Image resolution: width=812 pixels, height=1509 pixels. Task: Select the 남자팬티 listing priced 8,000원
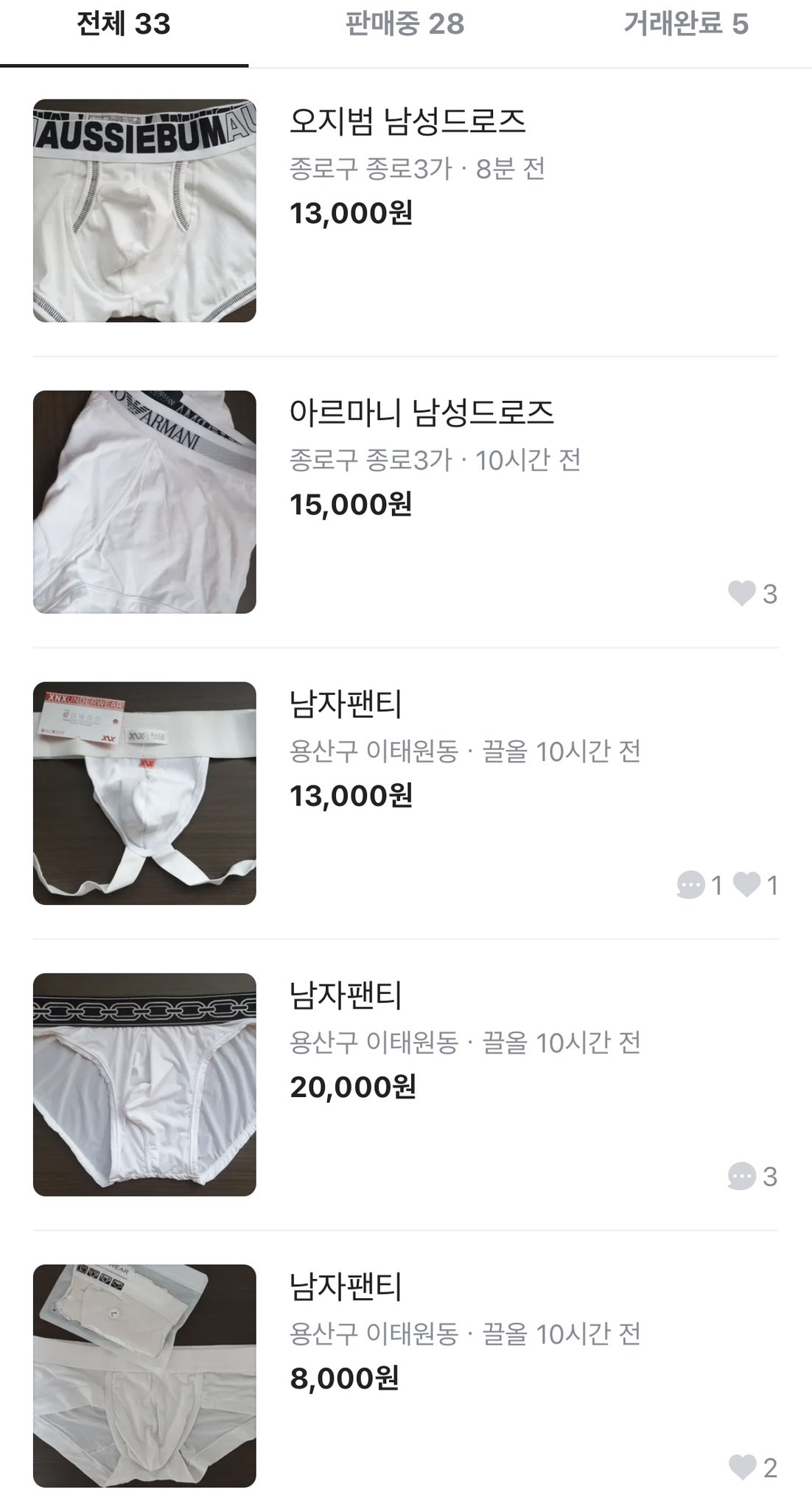[346, 1286]
